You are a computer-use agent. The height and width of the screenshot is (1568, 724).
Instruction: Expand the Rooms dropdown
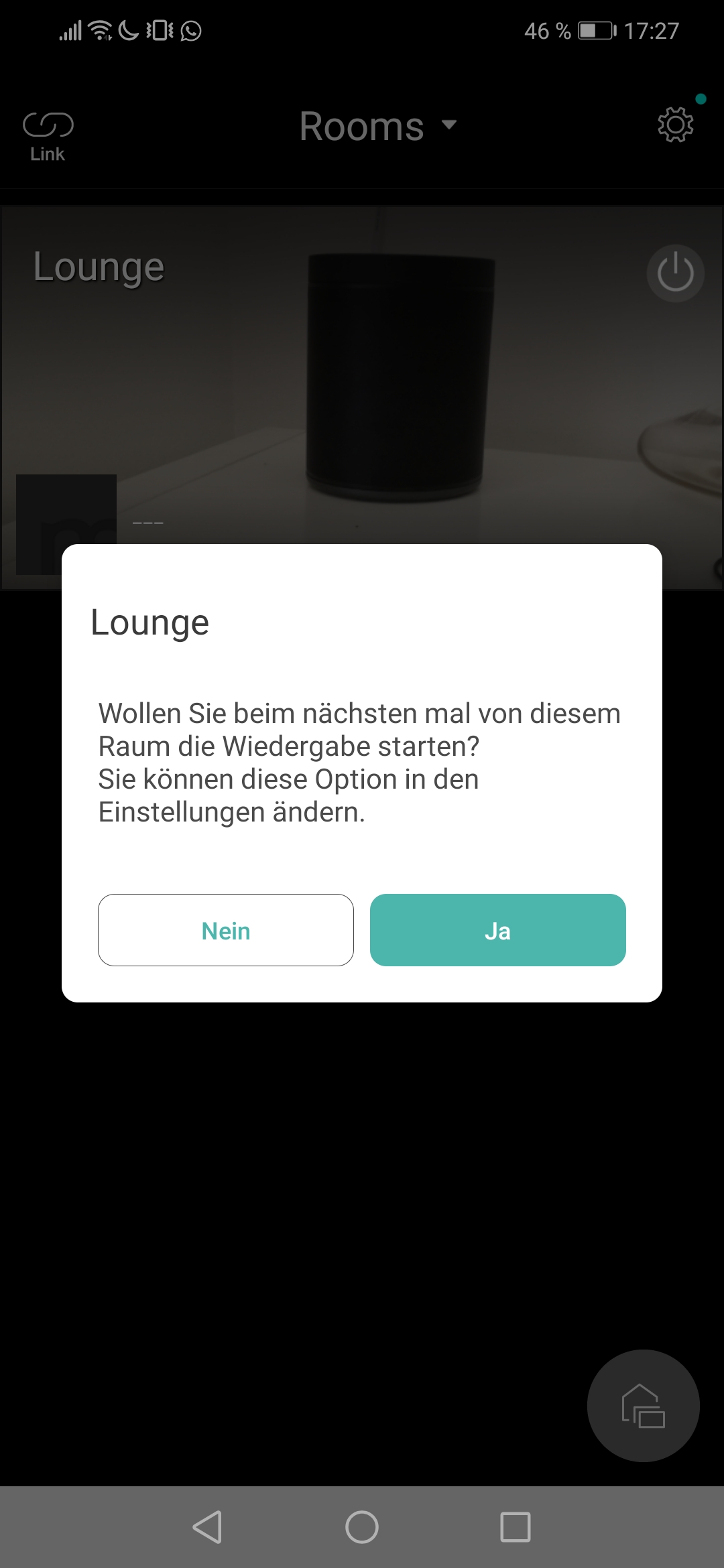click(x=379, y=126)
